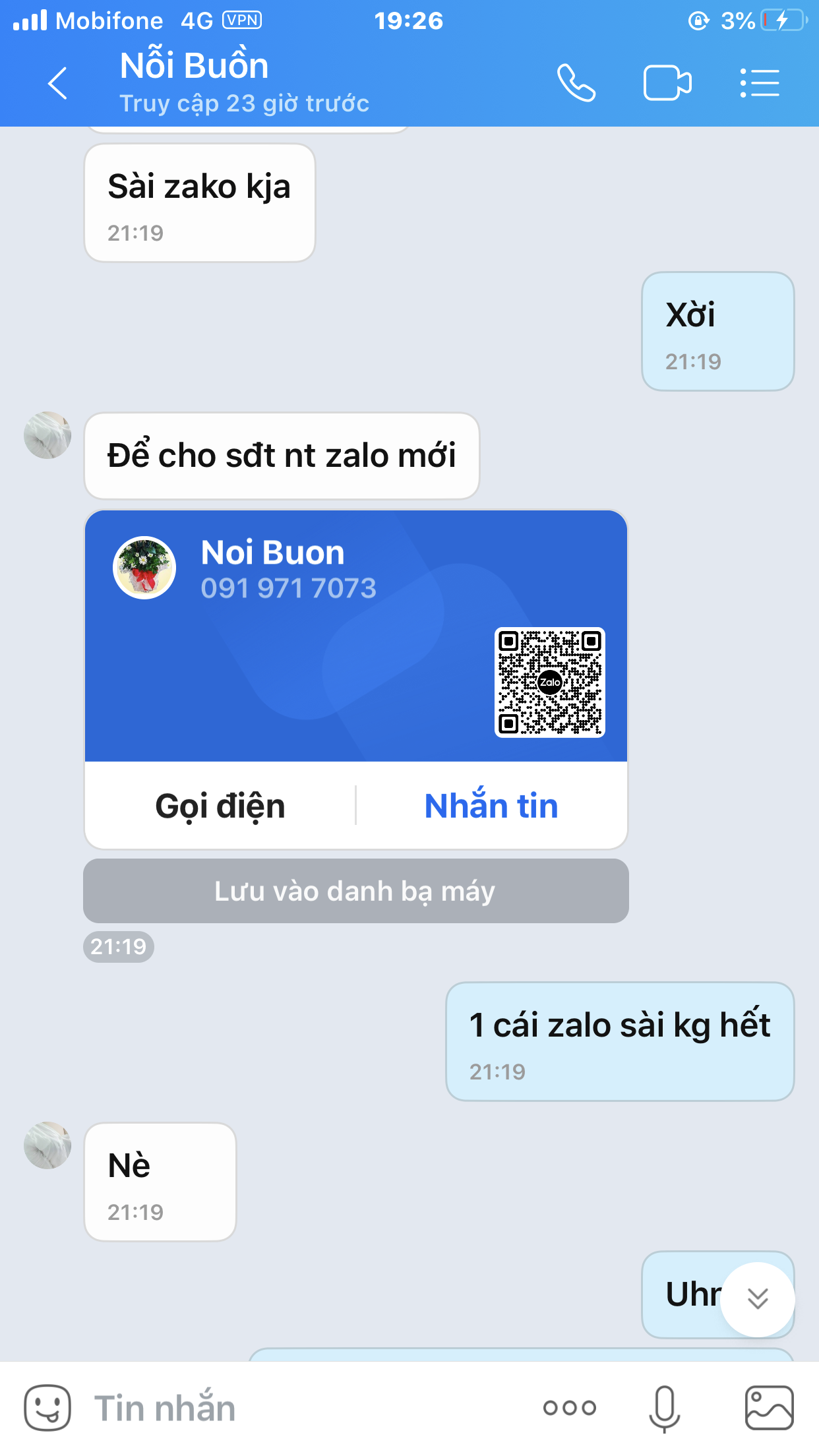819x1456 pixels.
Task: Jump to latest messages with down arrow
Action: tap(758, 1299)
